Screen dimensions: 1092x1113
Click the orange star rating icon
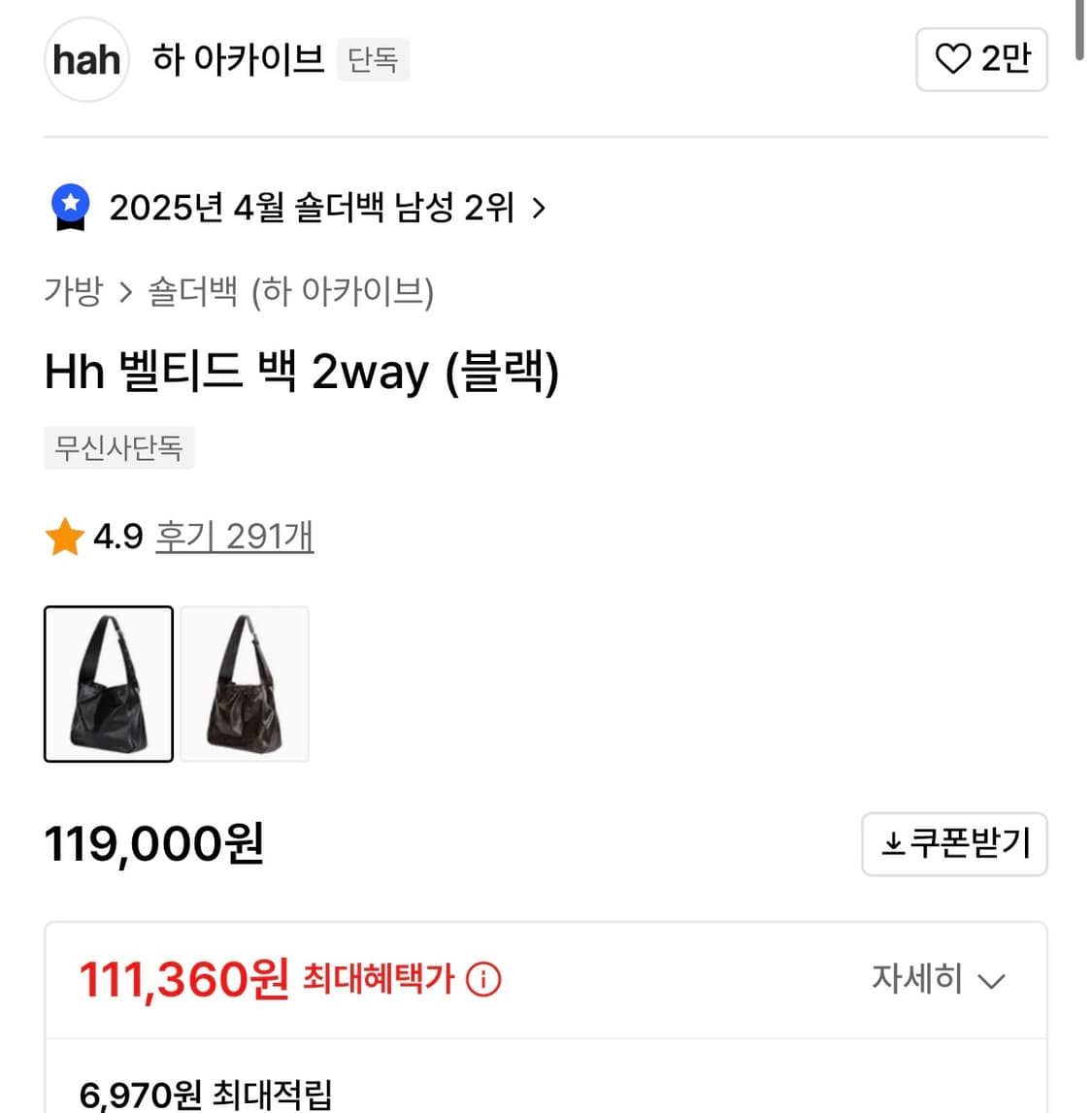click(x=64, y=536)
